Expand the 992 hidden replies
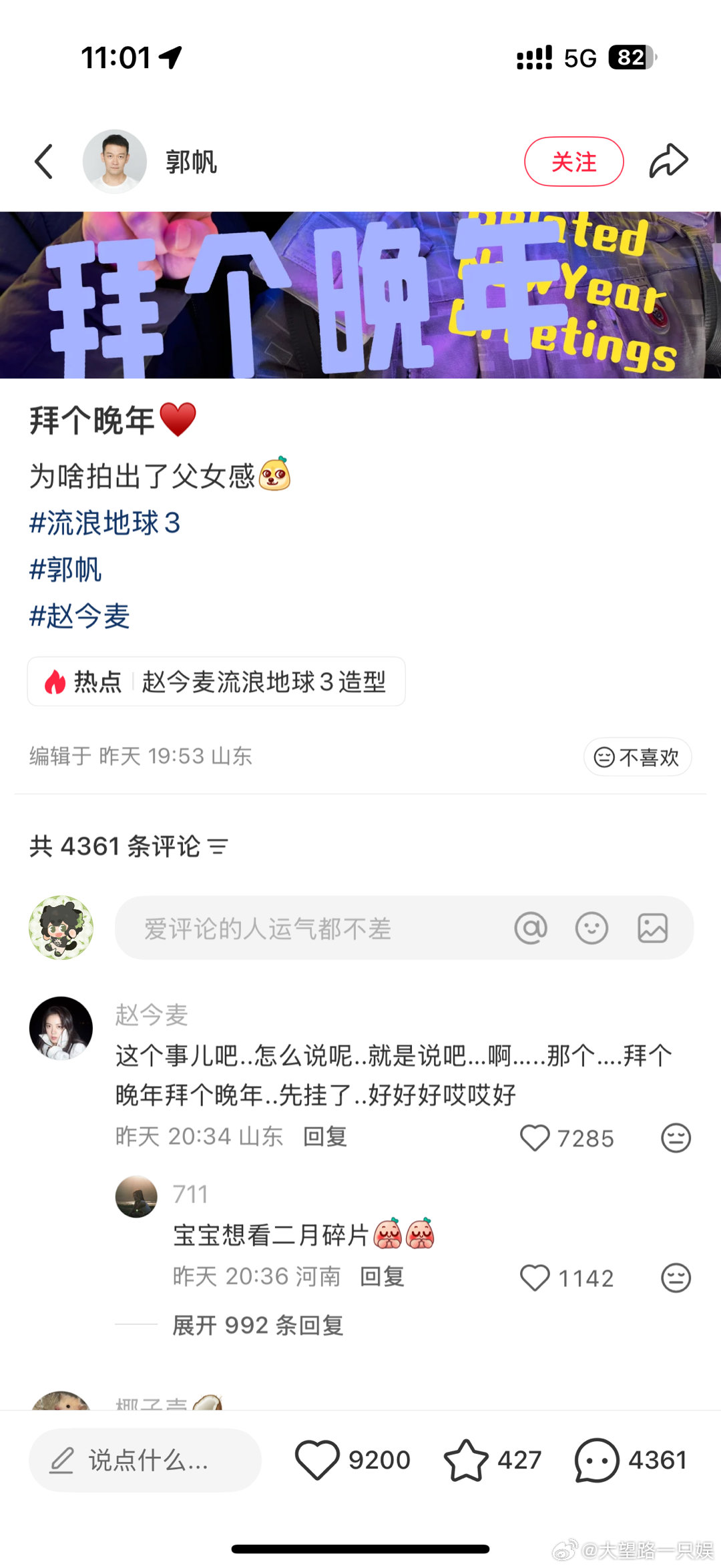Screen dimensions: 721x1568 point(257,1326)
